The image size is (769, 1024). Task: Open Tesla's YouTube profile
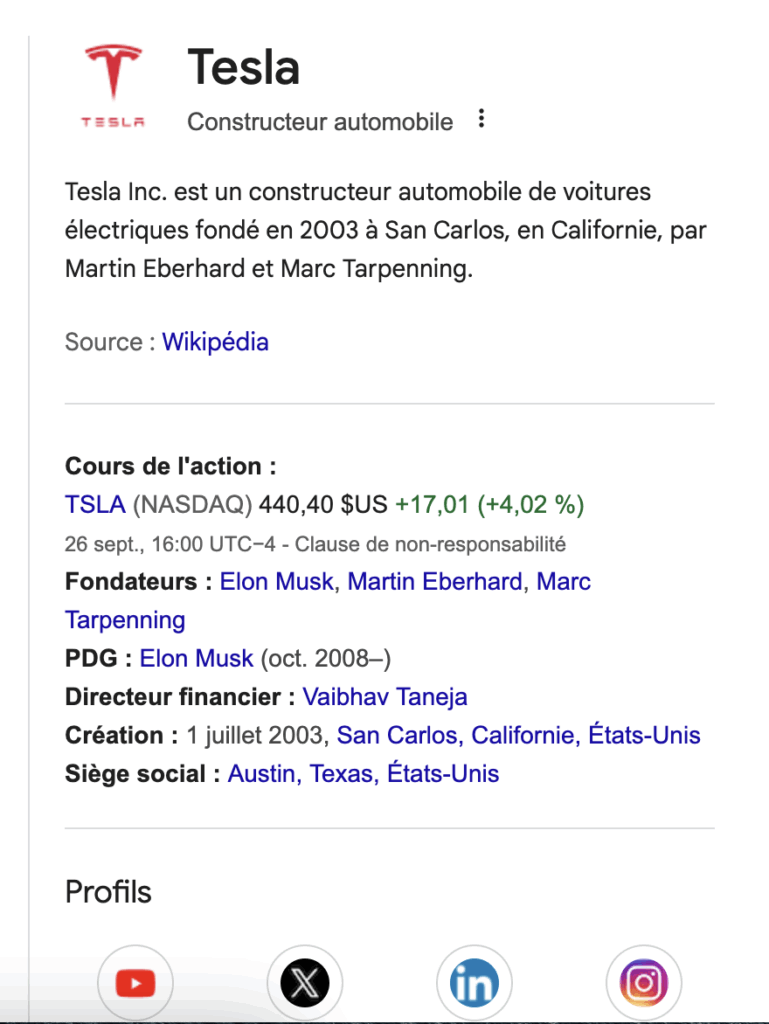point(135,984)
